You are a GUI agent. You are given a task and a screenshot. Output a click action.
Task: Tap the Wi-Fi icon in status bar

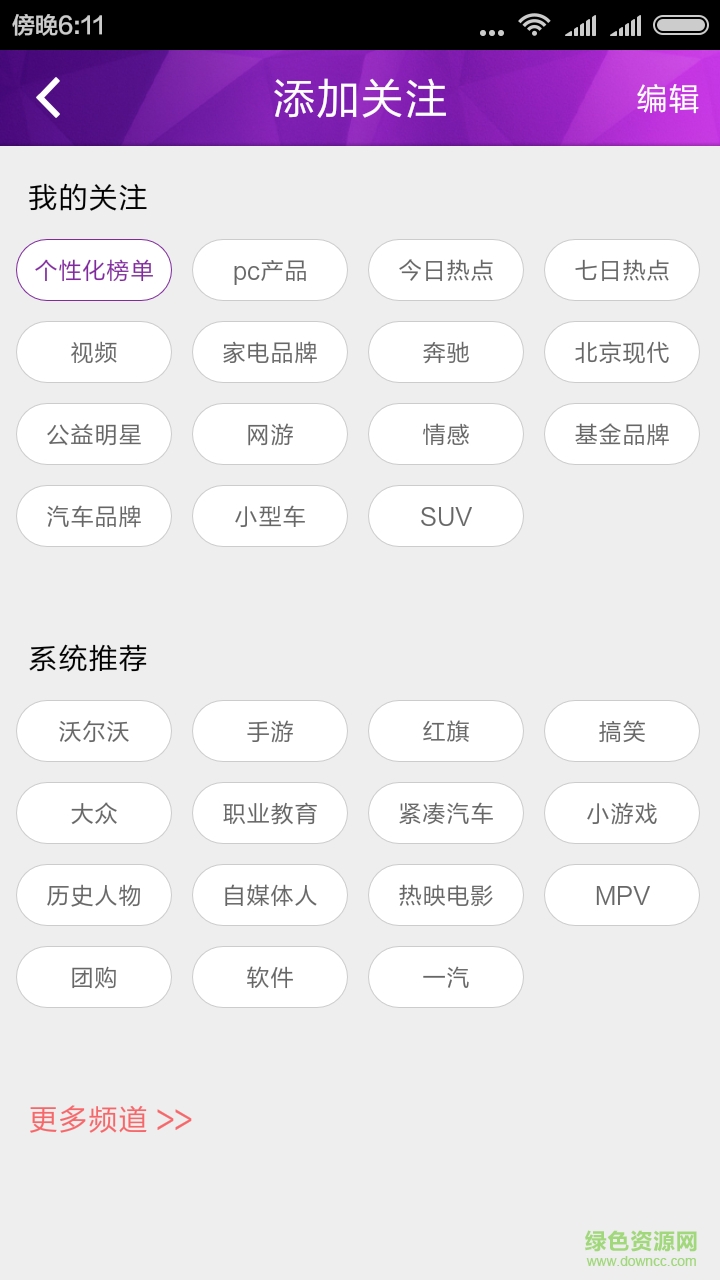click(533, 27)
